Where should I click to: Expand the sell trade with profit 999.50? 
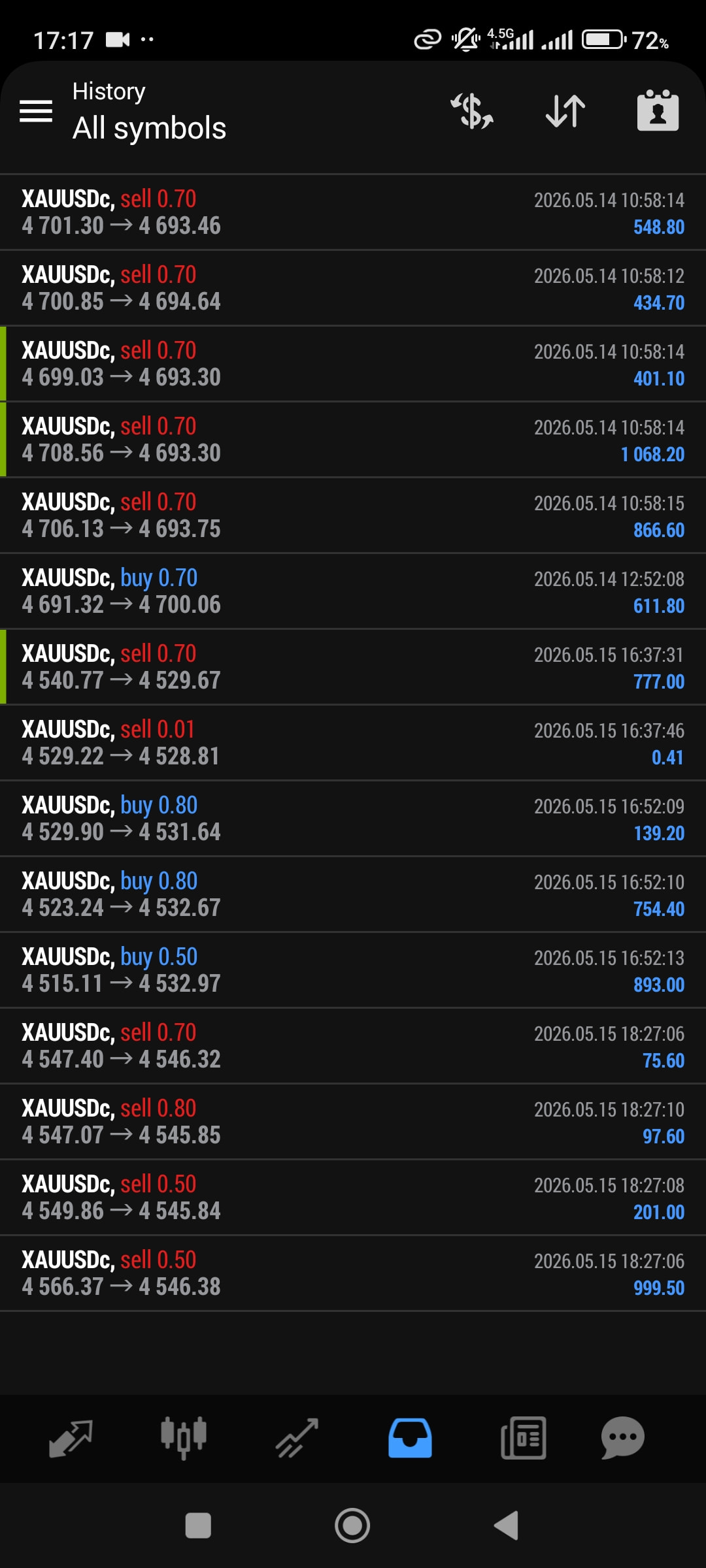click(x=353, y=1273)
